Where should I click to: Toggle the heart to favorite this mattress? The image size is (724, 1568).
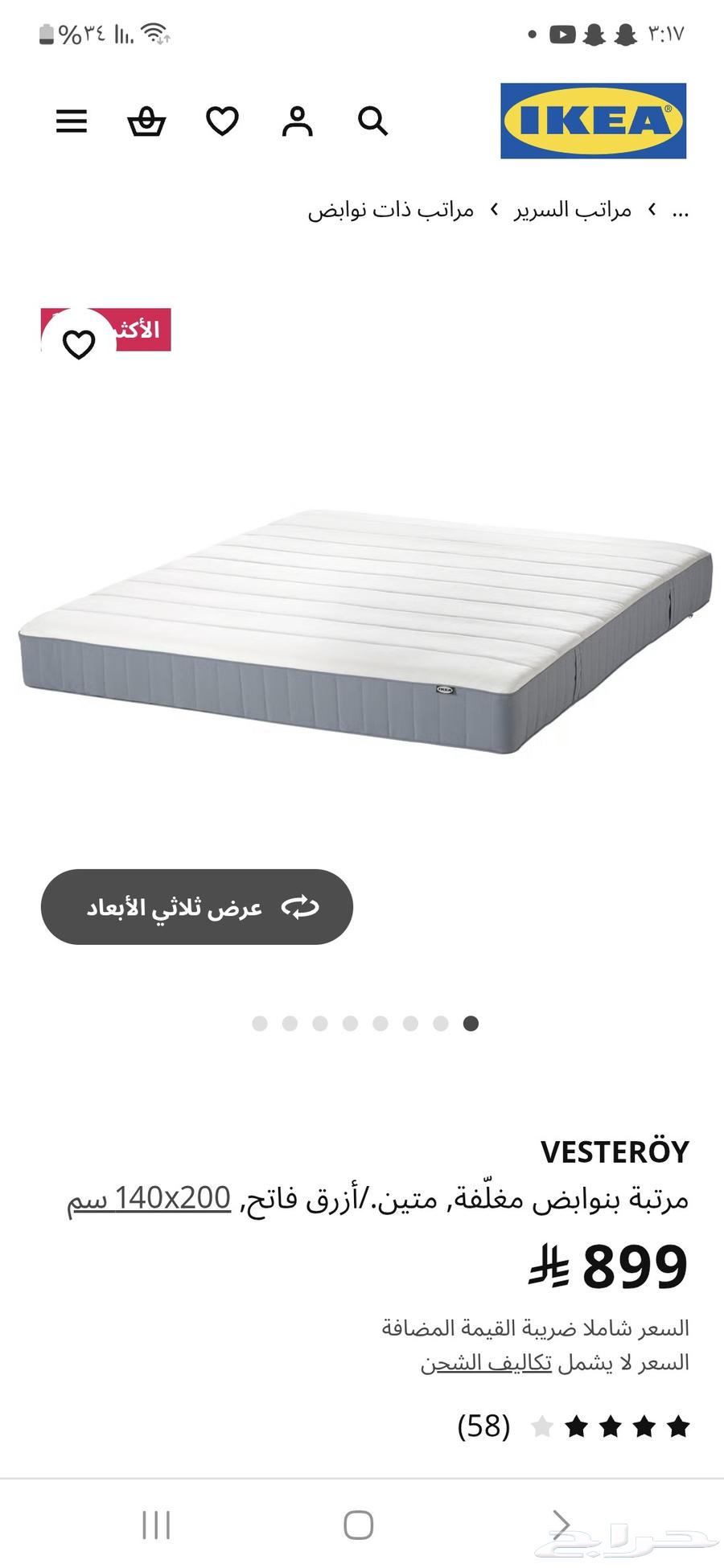point(78,346)
